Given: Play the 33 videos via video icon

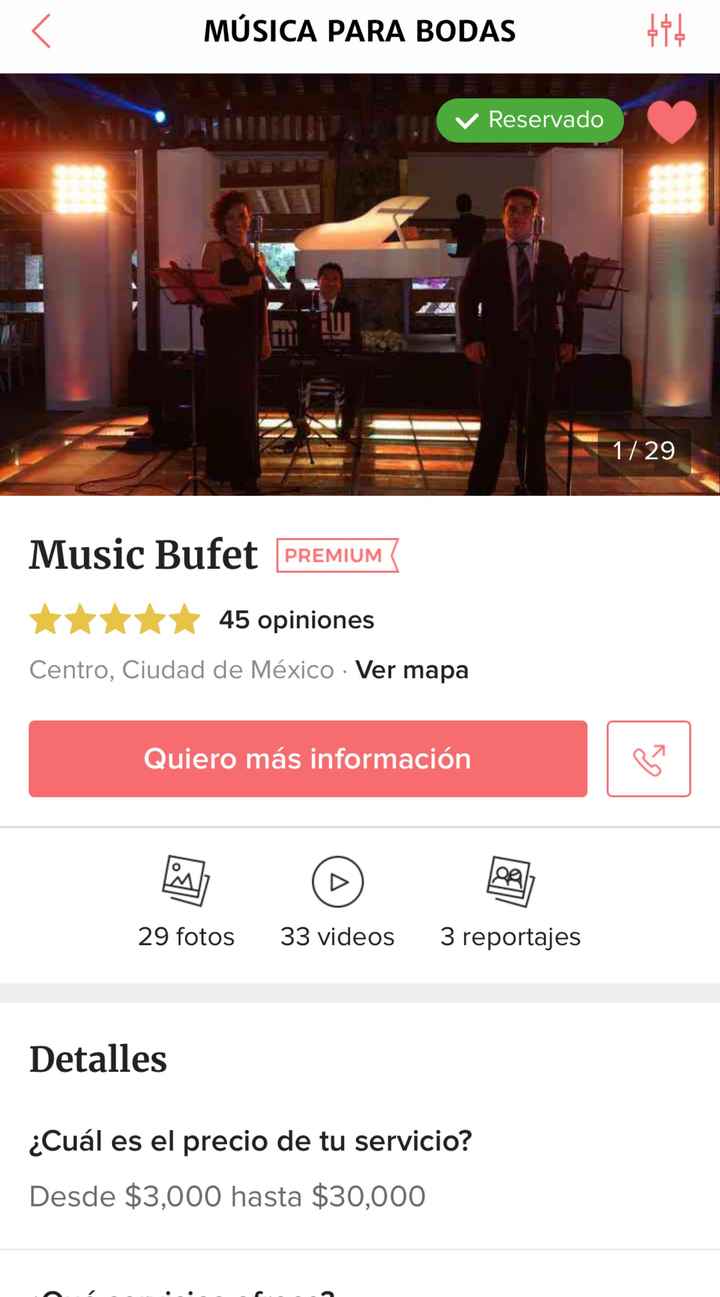Looking at the screenshot, I should point(338,881).
